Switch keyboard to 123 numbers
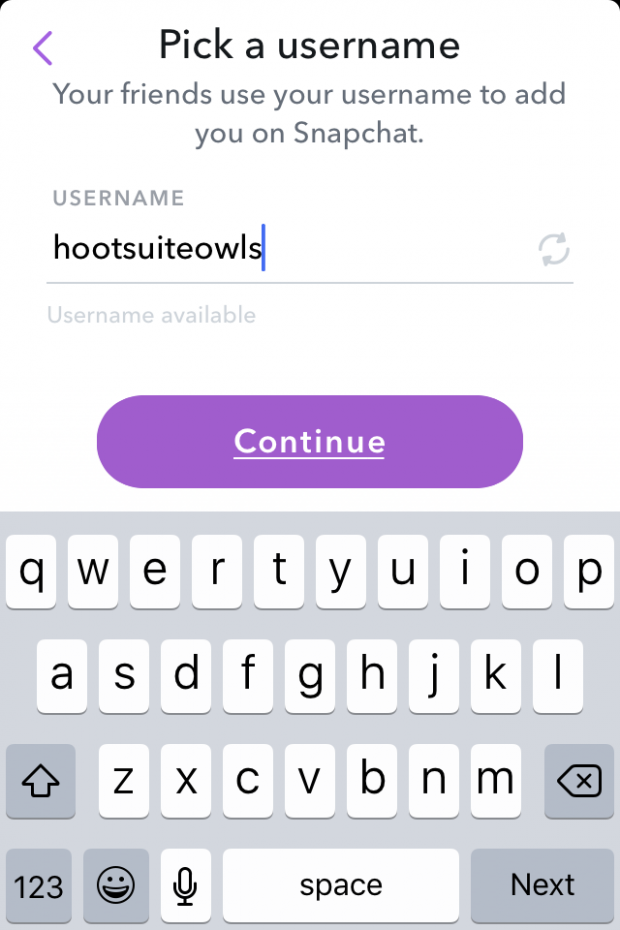Viewport: 620px width, 930px height. (40, 886)
